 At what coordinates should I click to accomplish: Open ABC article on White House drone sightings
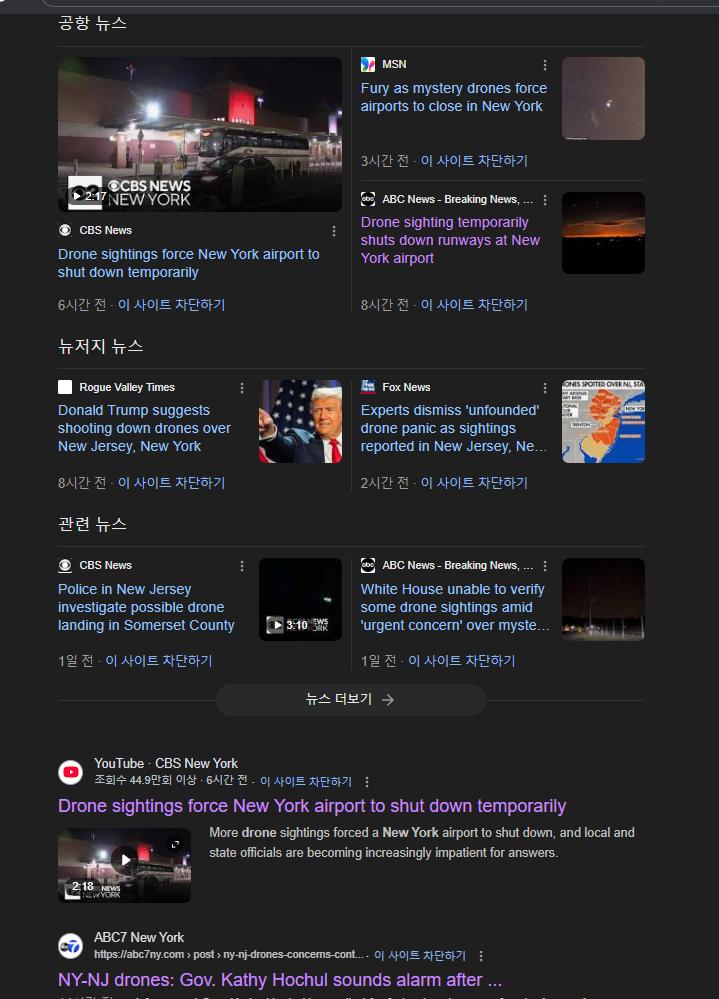pyautogui.click(x=455, y=607)
